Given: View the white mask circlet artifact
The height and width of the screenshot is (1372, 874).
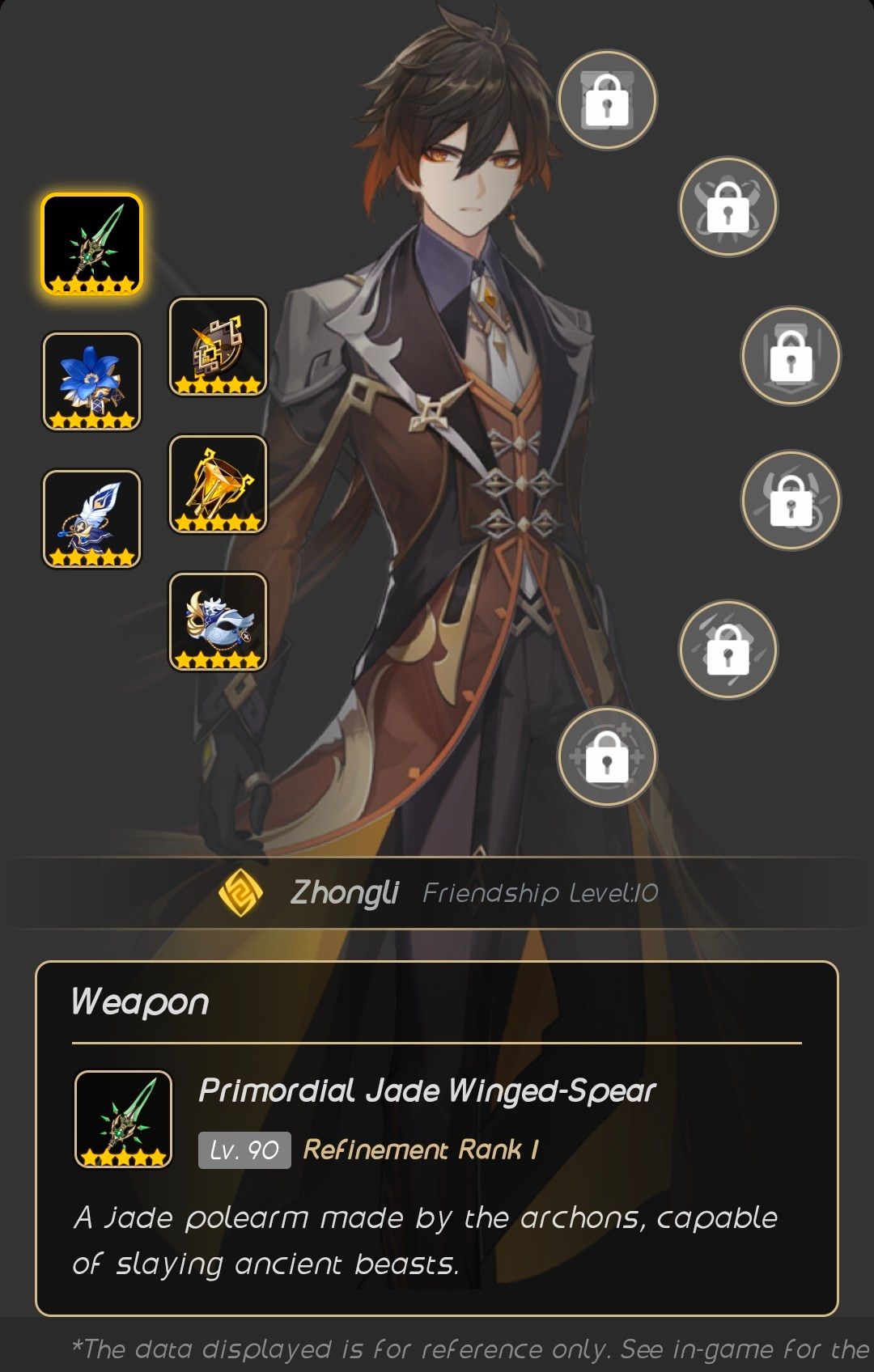Looking at the screenshot, I should [x=218, y=621].
